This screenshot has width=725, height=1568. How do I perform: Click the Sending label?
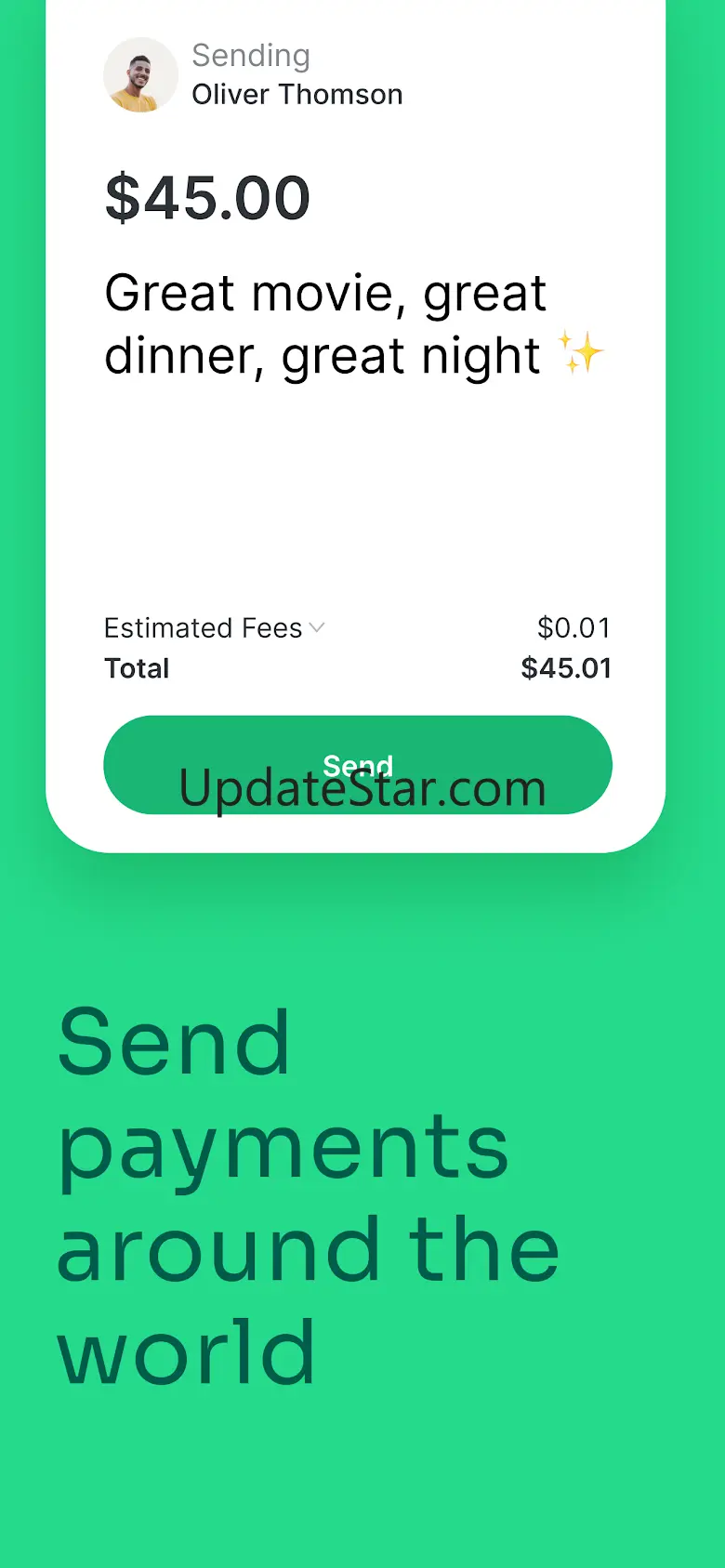pos(251,55)
